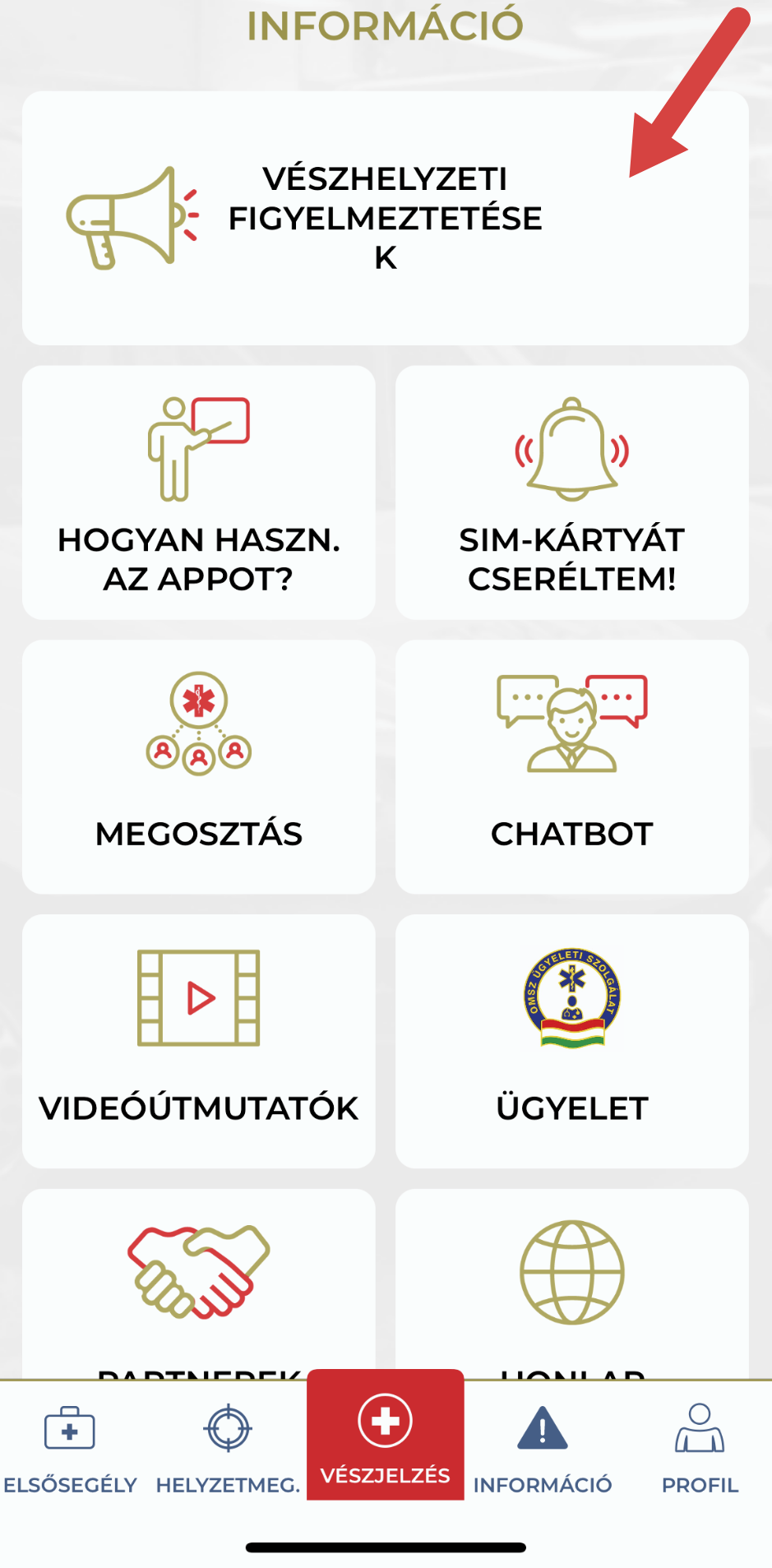This screenshot has height=1568, width=772.
Task: Select SIM-kártyát cseréltem! tile
Action: [571, 493]
